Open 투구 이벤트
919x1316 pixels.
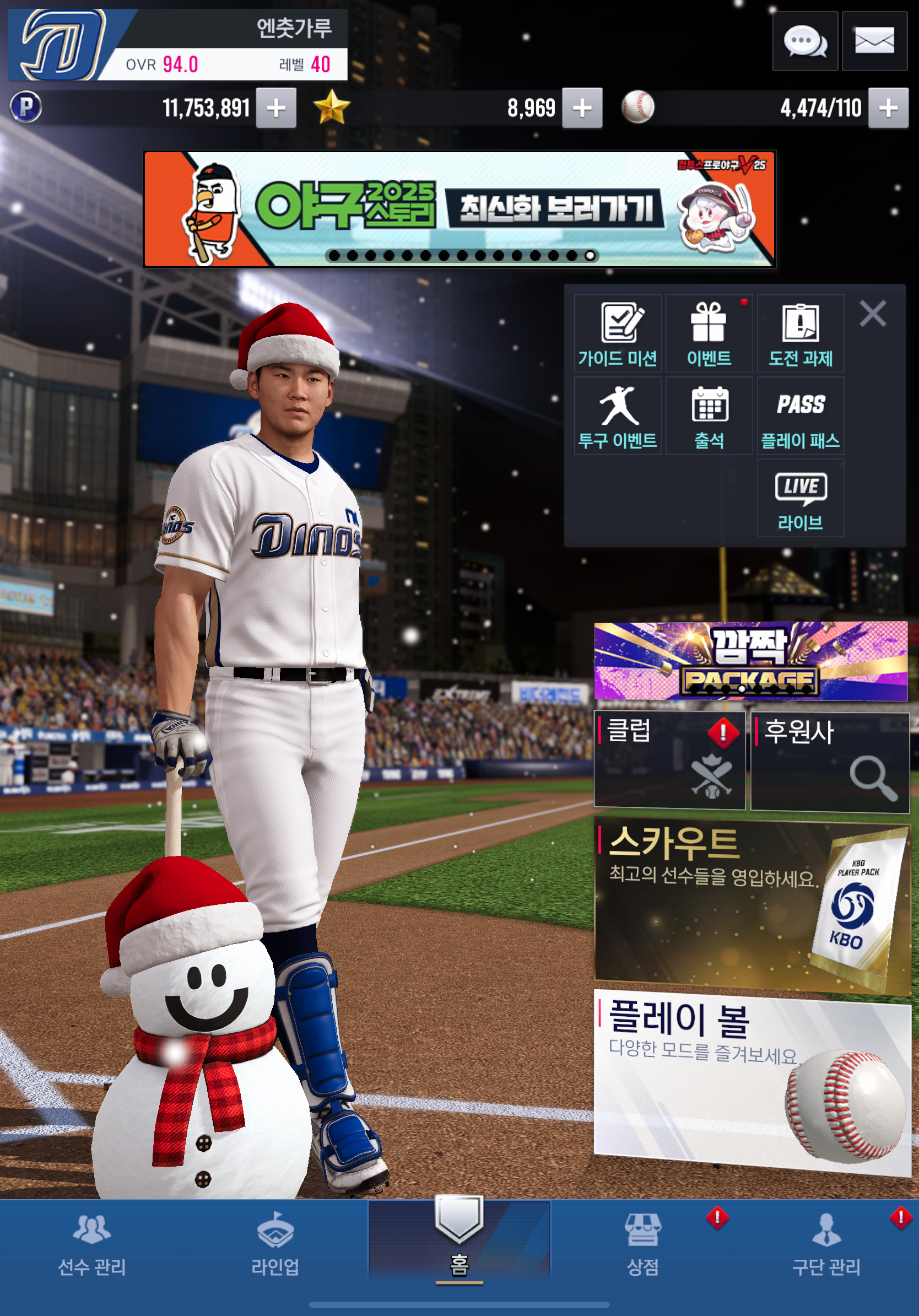(617, 416)
